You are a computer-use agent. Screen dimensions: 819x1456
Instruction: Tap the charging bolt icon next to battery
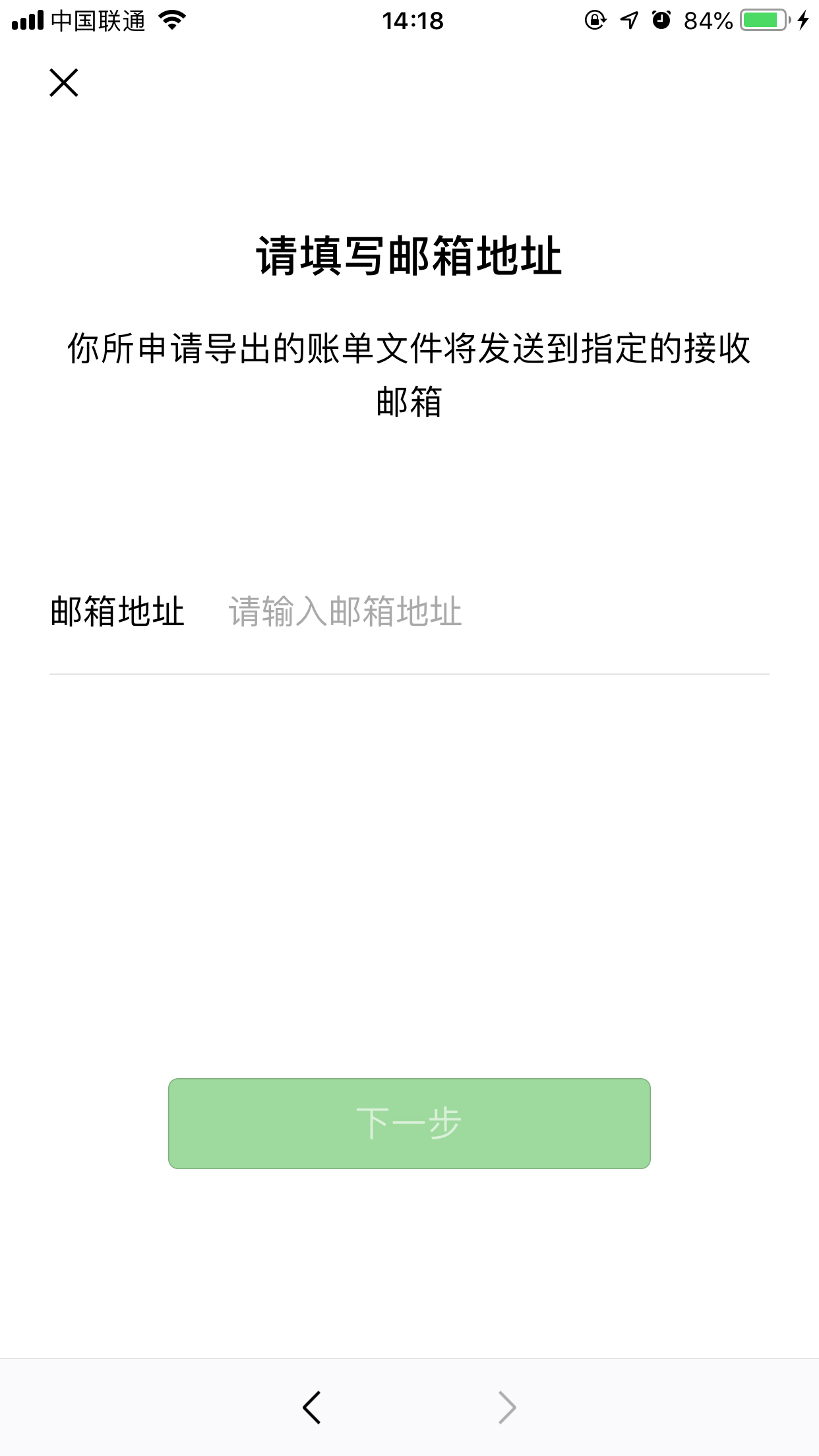coord(803,20)
